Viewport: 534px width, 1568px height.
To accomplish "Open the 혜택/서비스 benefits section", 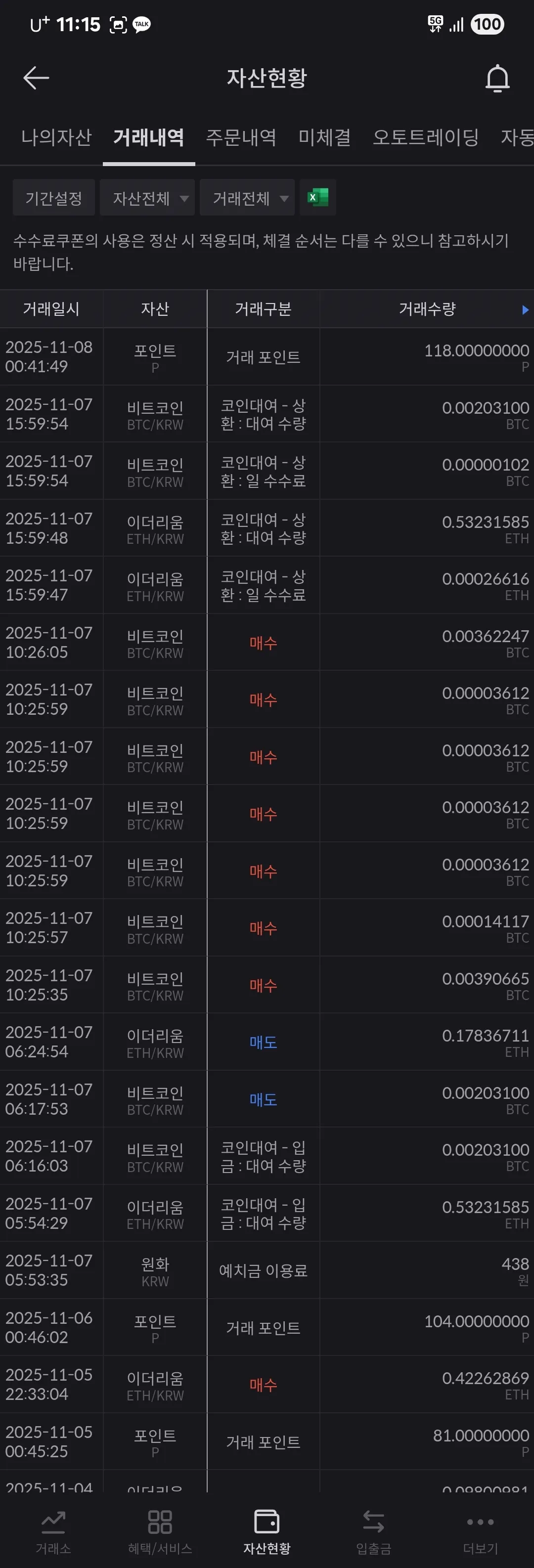I will (160, 1528).
